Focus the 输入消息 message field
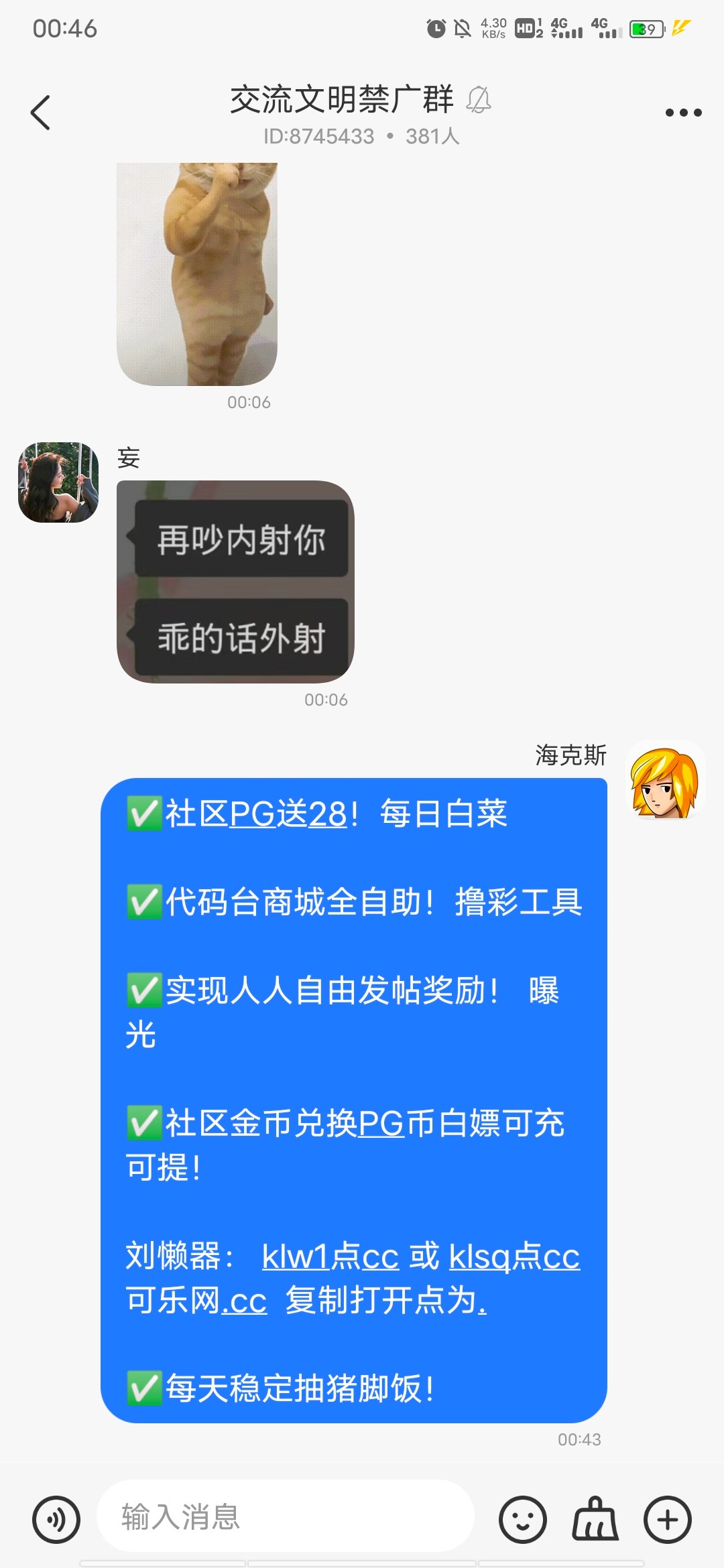Image resolution: width=724 pixels, height=1568 pixels. point(285,1516)
